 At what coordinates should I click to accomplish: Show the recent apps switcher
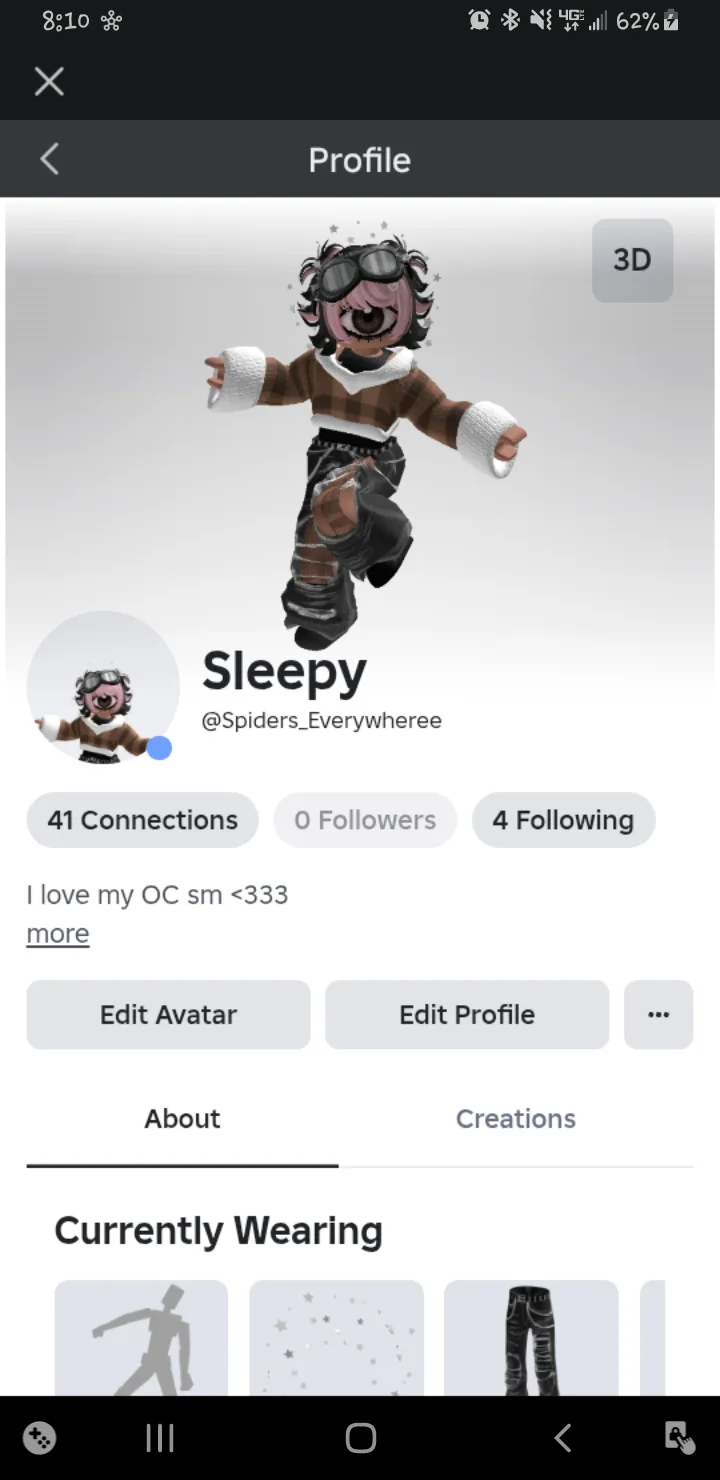(160, 1438)
